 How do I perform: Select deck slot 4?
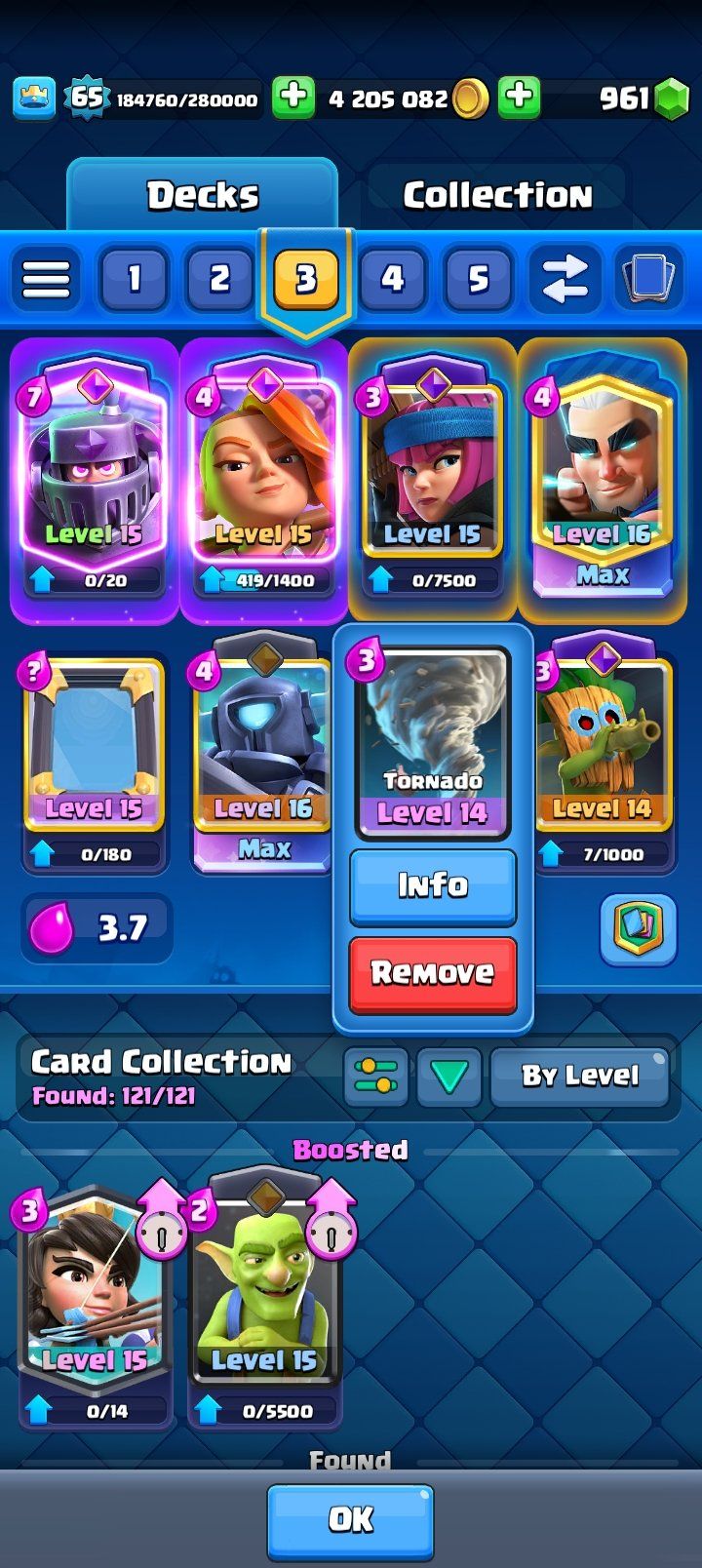[392, 280]
